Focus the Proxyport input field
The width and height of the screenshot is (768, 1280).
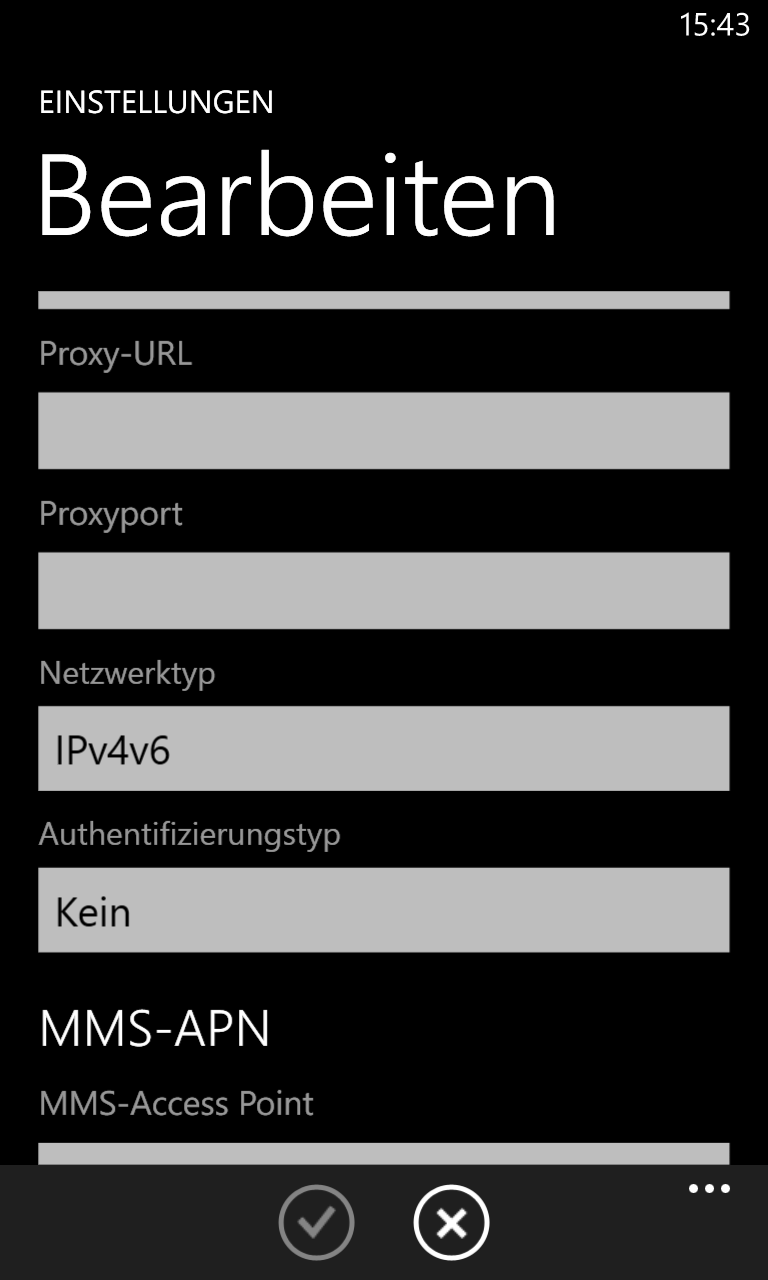(x=384, y=590)
